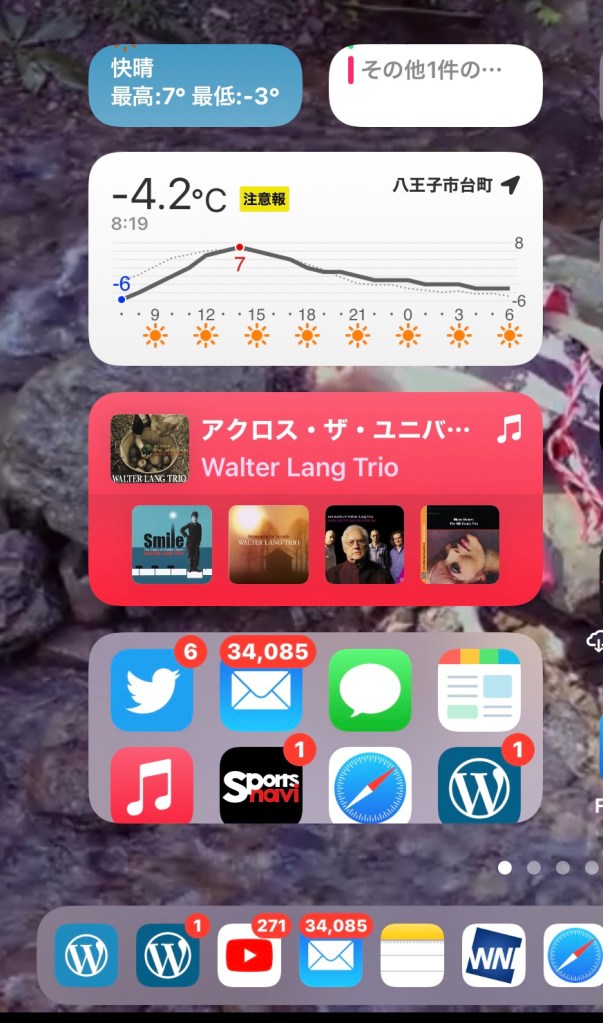Open the Notes app in the dock

tap(412, 956)
